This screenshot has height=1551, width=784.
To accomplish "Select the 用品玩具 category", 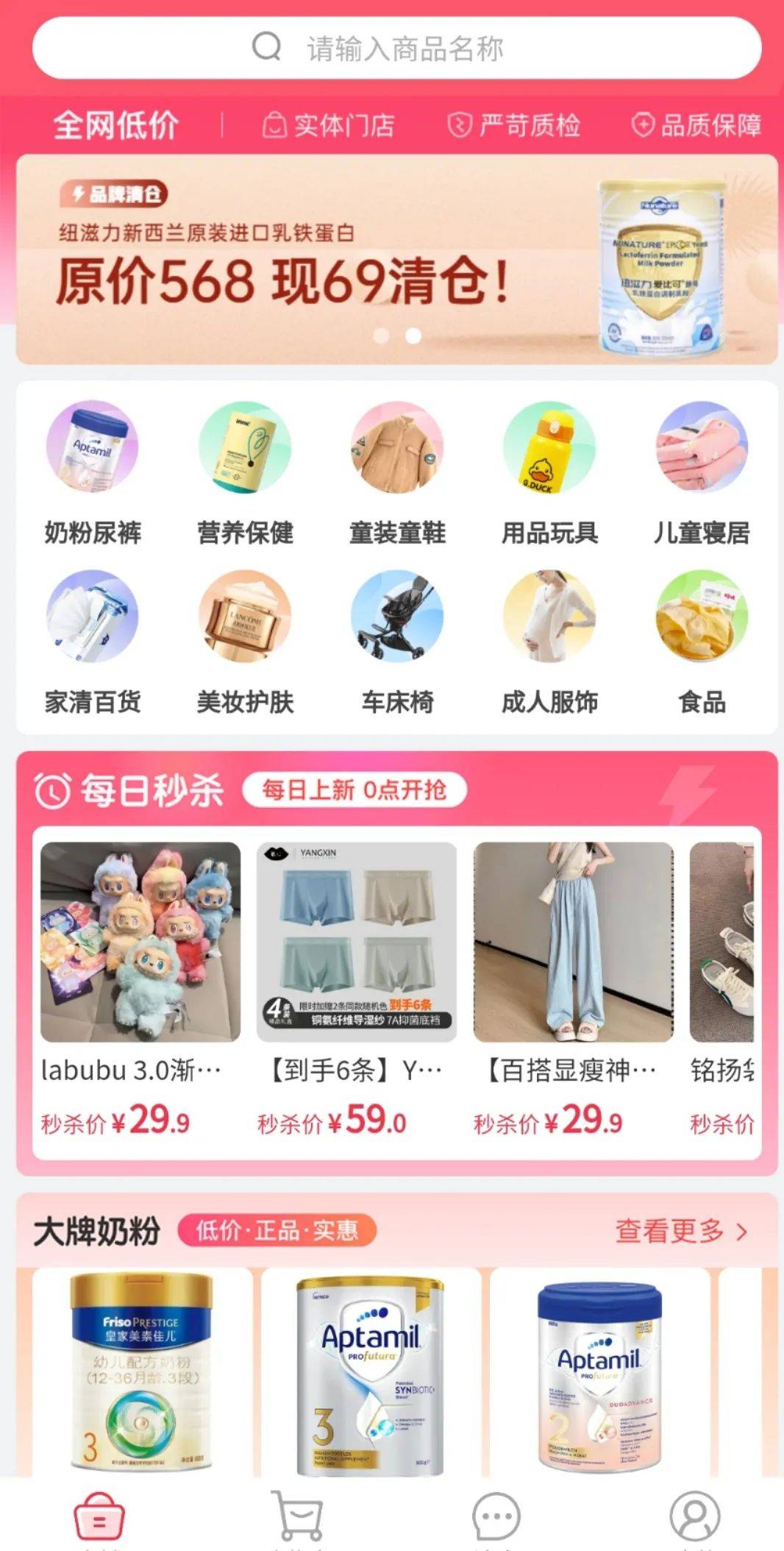I will coord(549,472).
